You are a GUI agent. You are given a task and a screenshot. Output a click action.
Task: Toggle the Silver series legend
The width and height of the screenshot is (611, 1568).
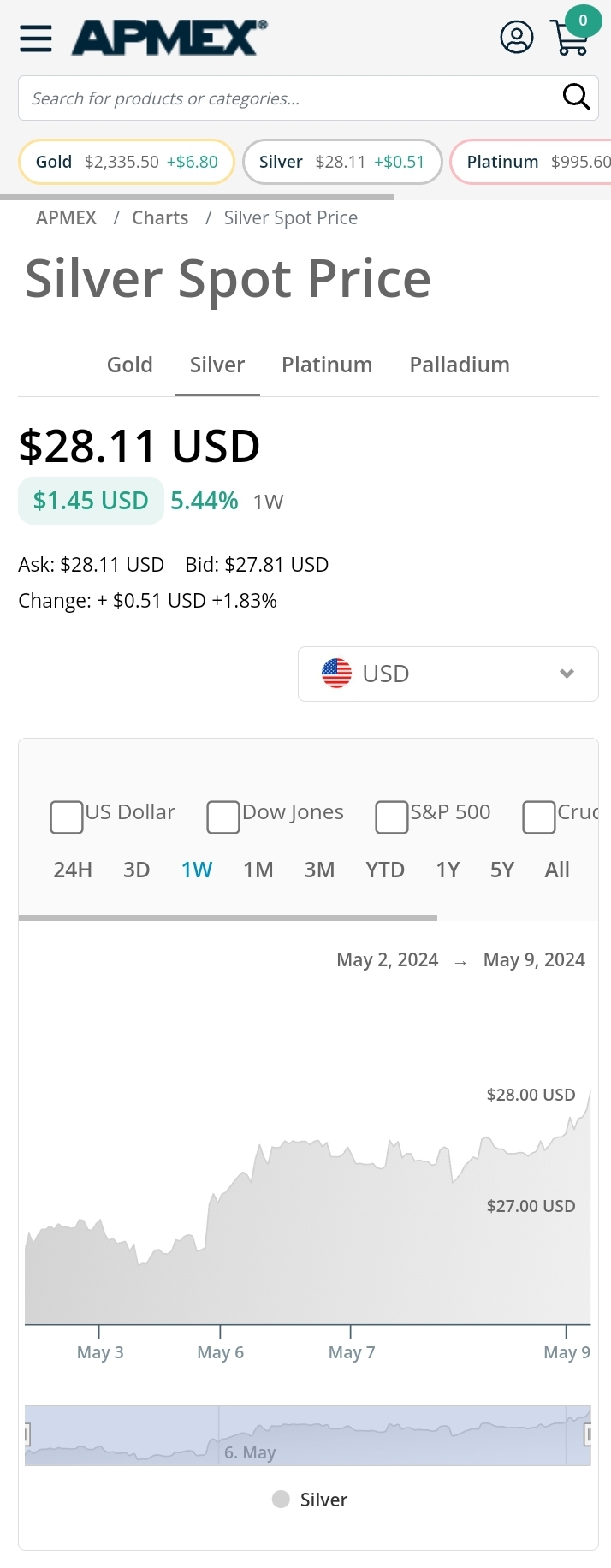(310, 1500)
